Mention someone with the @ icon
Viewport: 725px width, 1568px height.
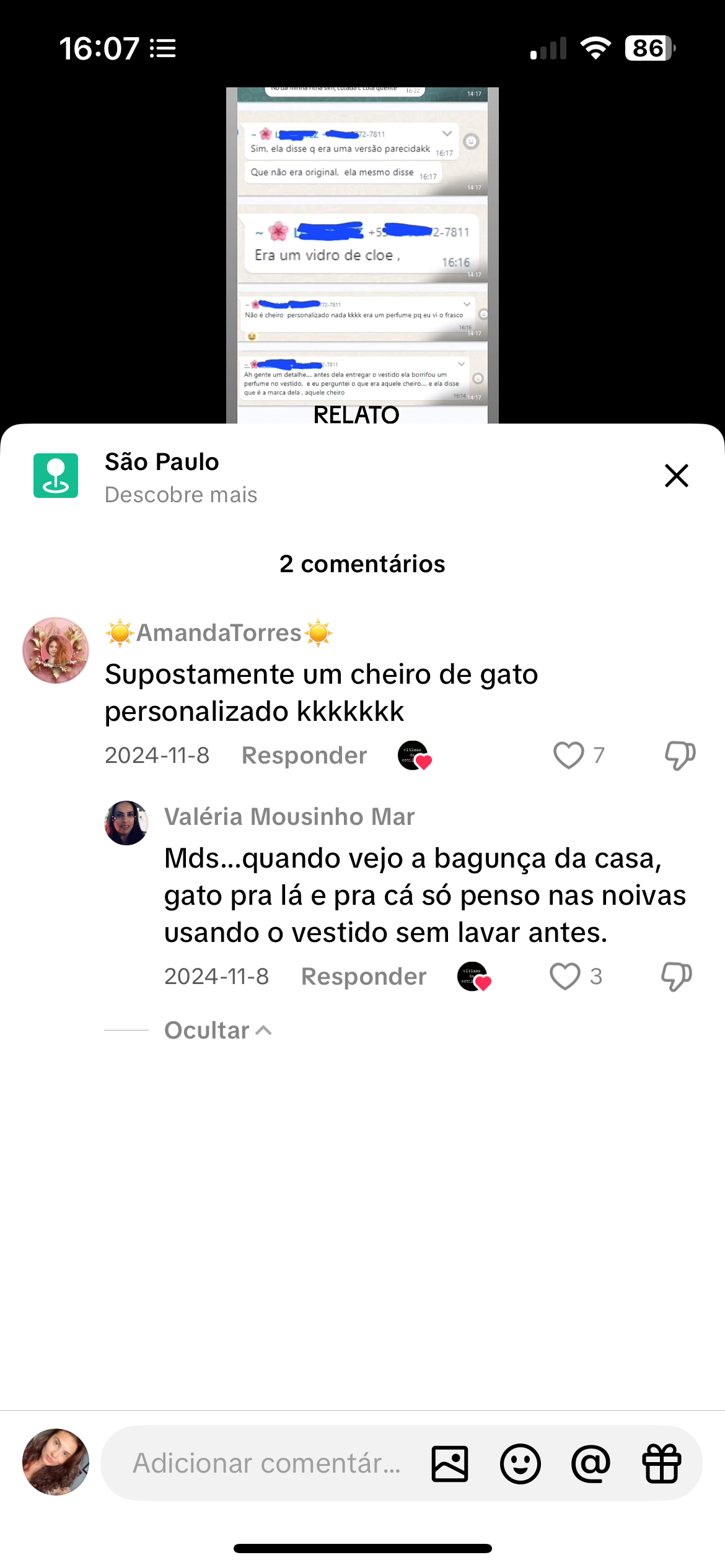tap(591, 1464)
